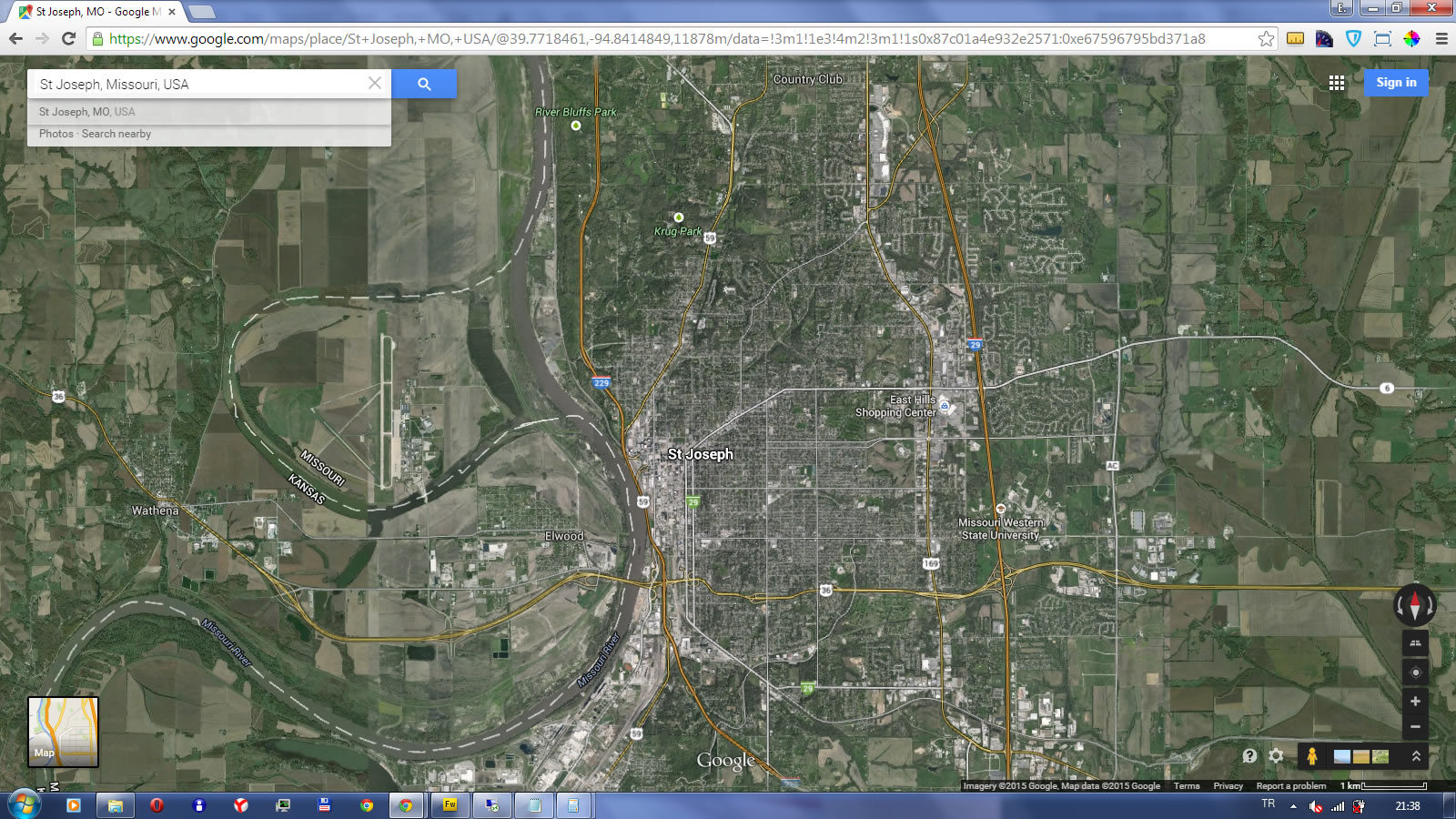1456x819 pixels.
Task: Open the maps settings gear
Action: (1276, 755)
